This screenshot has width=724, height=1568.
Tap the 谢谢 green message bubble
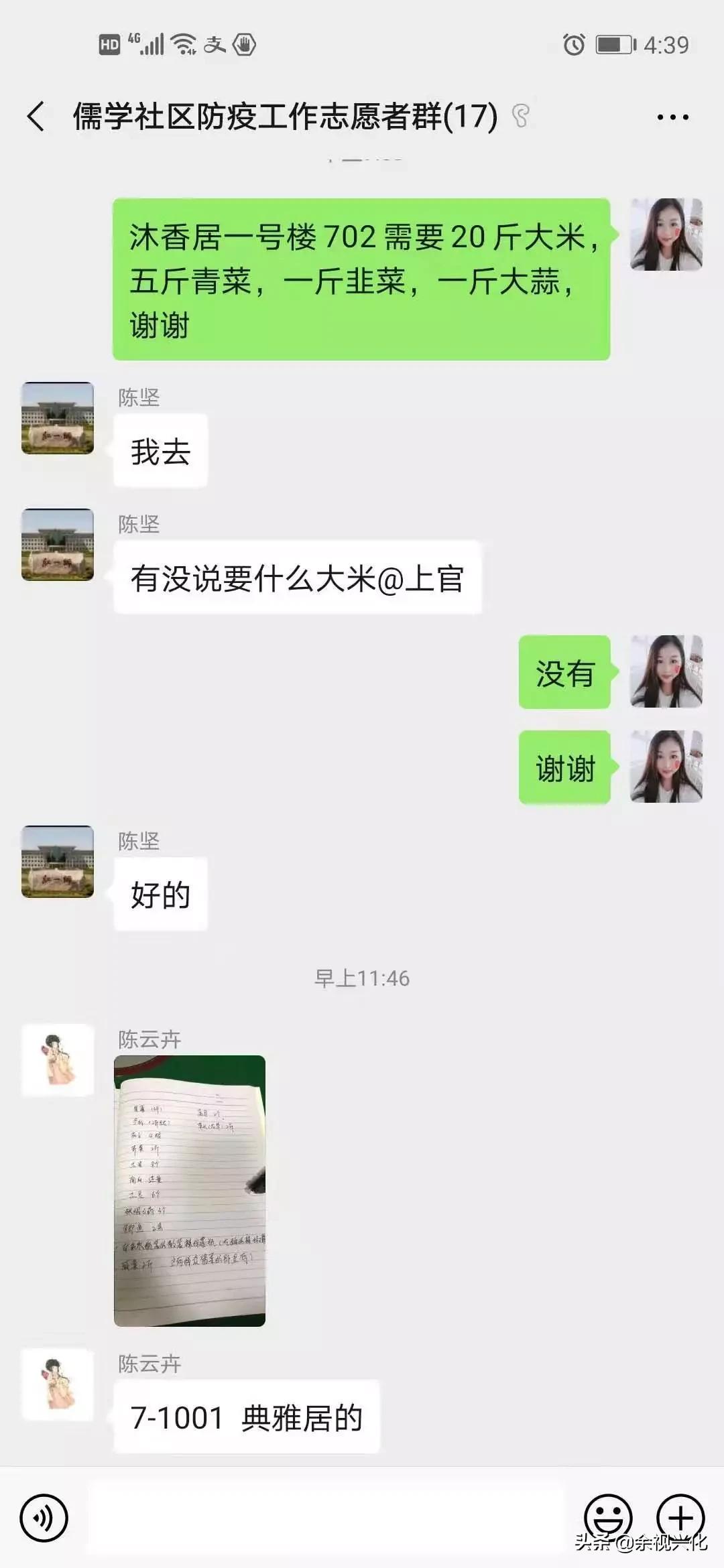(x=564, y=769)
